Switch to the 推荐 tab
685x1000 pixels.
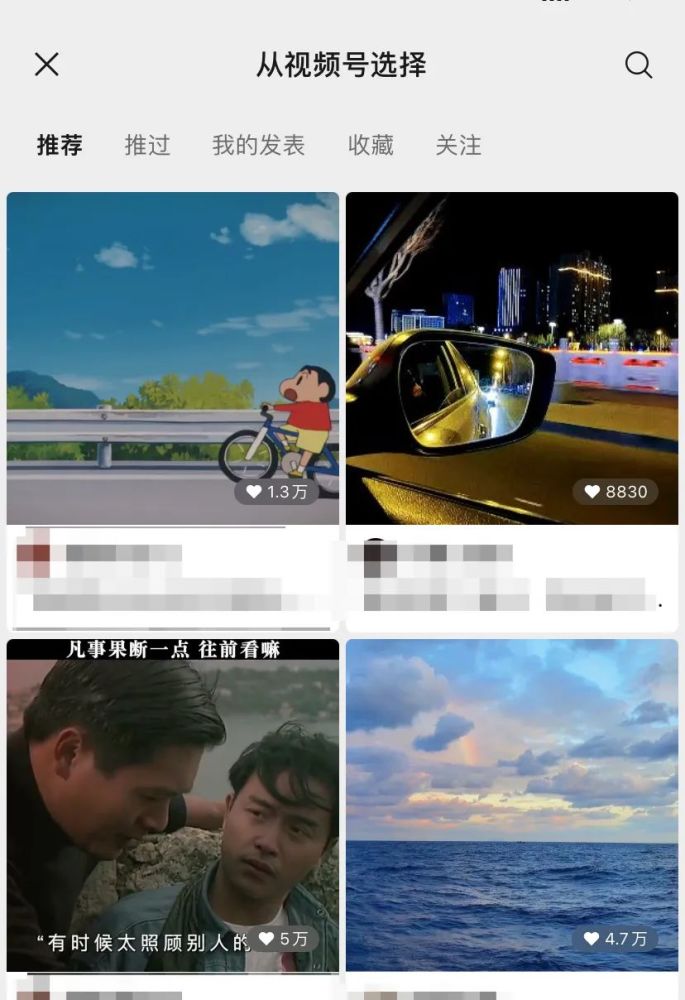tap(59, 145)
